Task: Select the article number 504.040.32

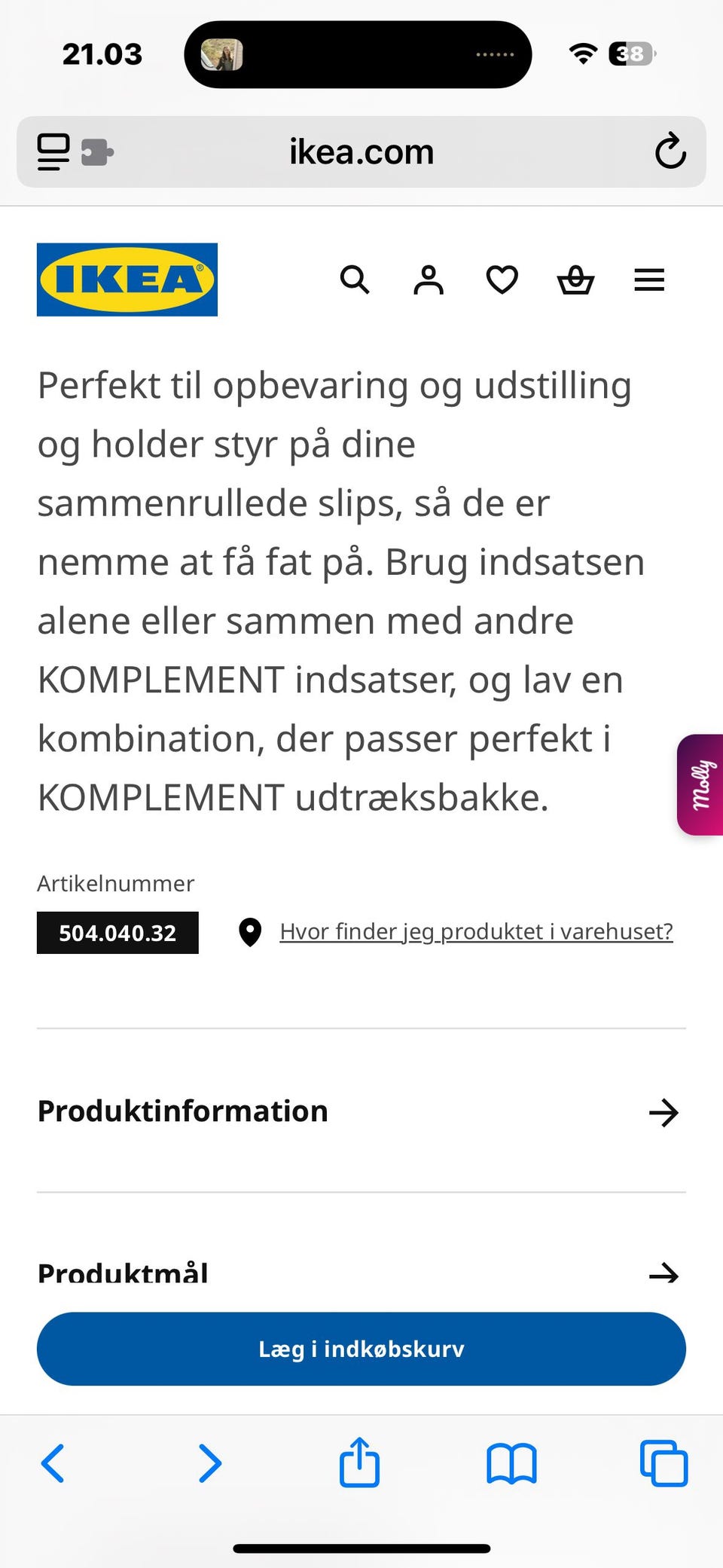Action: pyautogui.click(x=117, y=933)
